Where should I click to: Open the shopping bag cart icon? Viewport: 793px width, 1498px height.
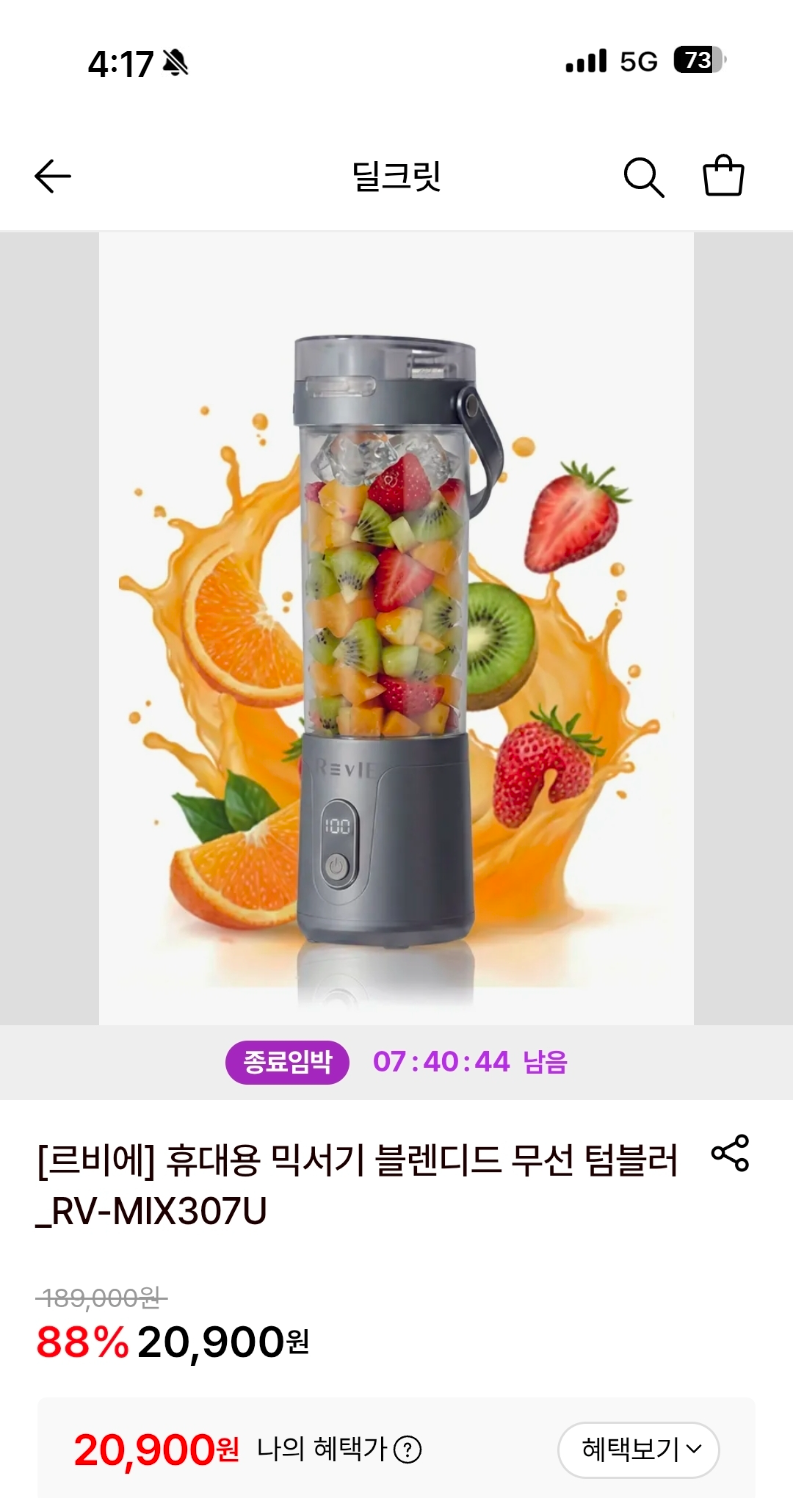(x=722, y=176)
